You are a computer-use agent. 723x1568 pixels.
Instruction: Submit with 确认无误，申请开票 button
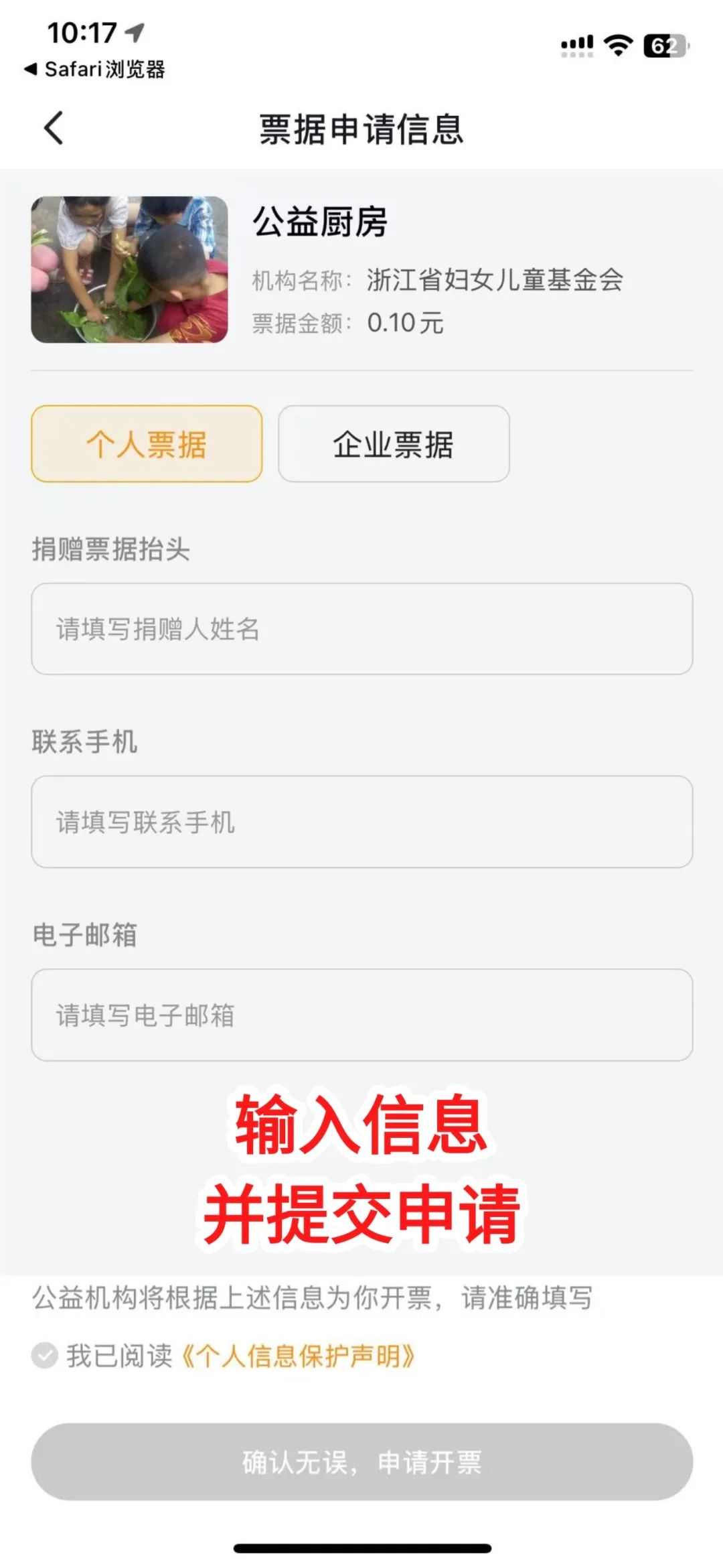[361, 1462]
